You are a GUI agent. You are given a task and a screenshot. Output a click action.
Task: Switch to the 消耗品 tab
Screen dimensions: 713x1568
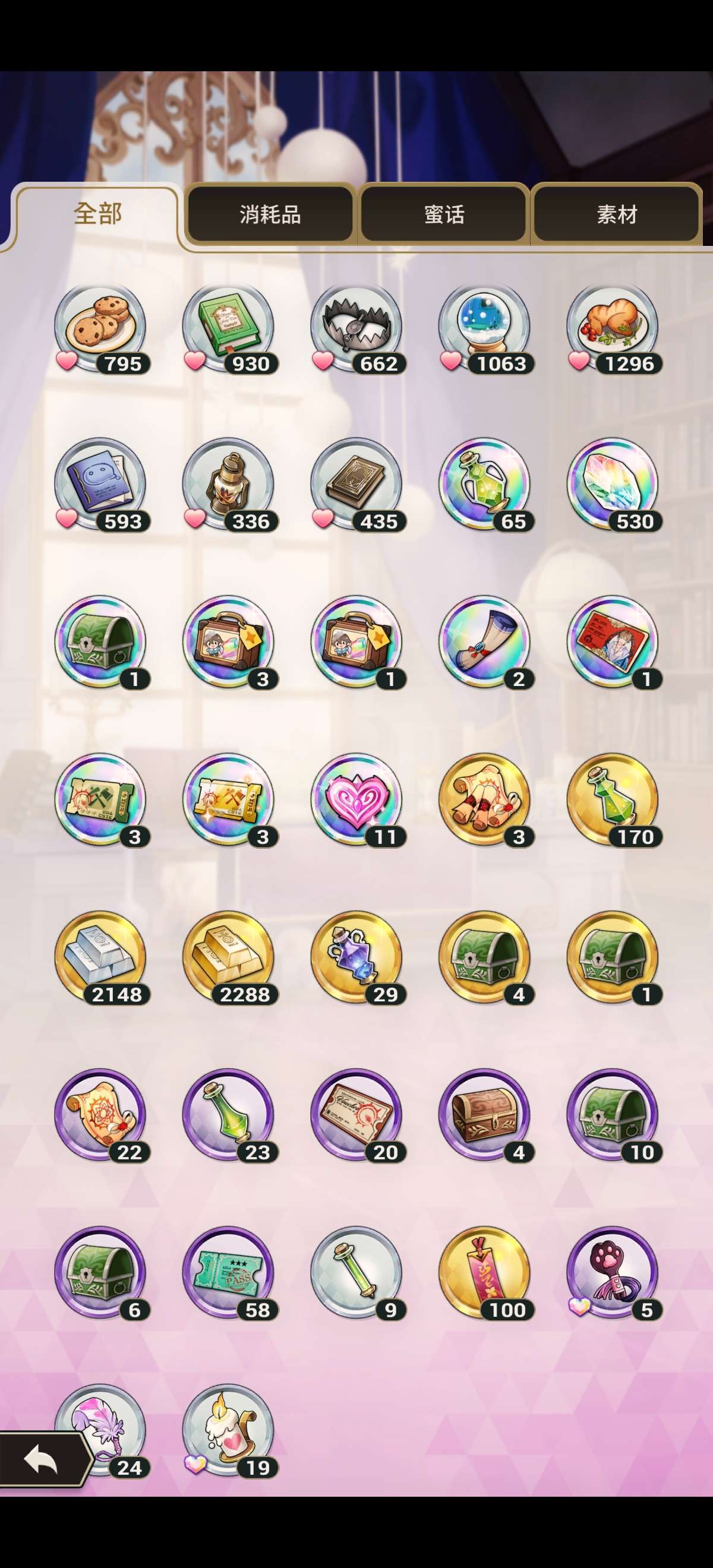coord(270,214)
